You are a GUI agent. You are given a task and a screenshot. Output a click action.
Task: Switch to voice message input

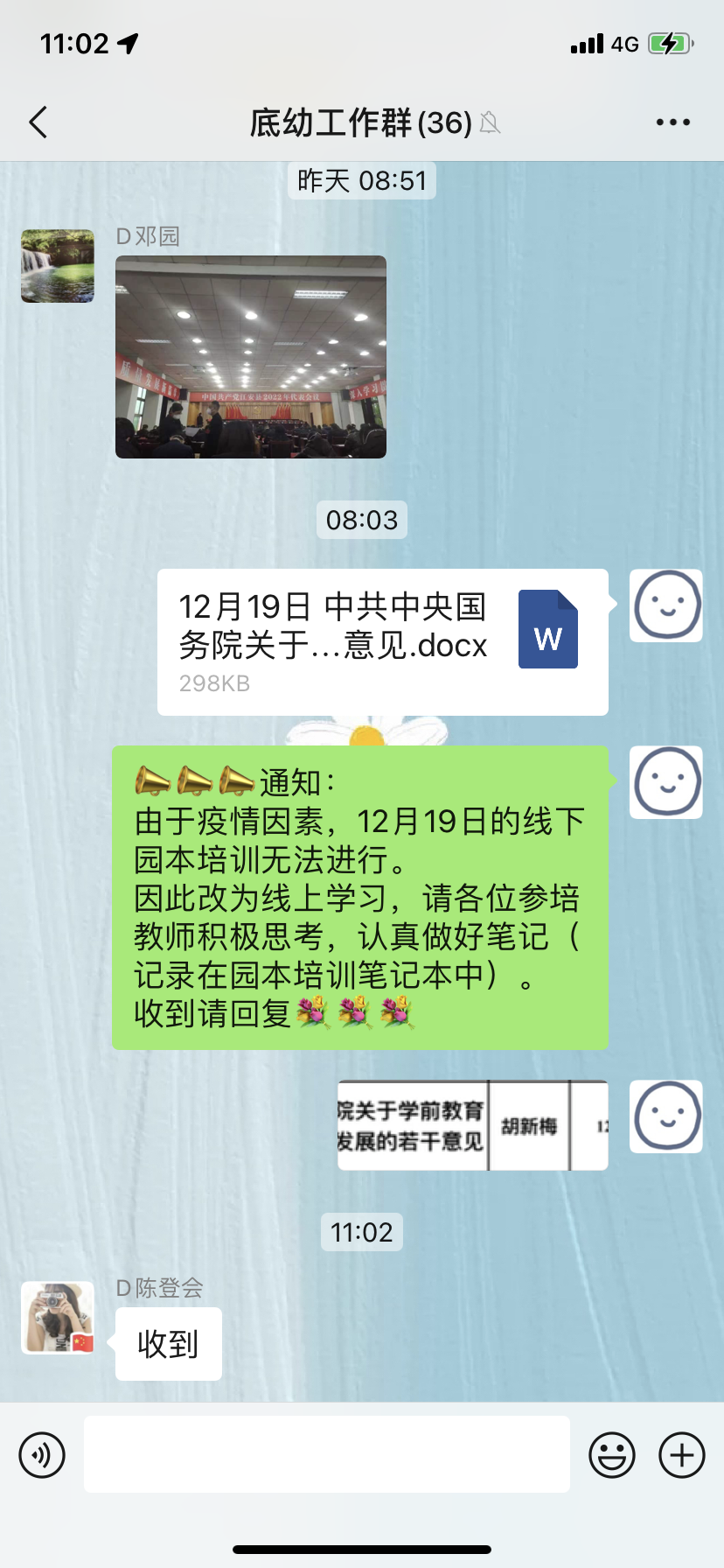(x=42, y=1455)
